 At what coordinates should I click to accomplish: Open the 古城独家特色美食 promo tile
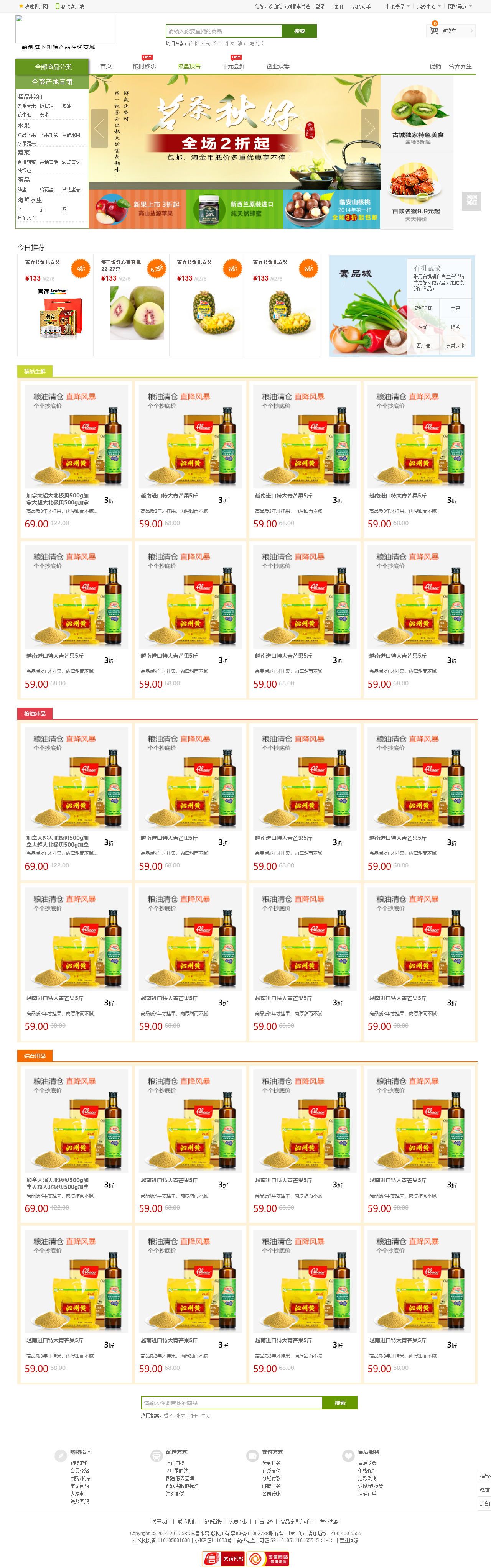click(417, 116)
